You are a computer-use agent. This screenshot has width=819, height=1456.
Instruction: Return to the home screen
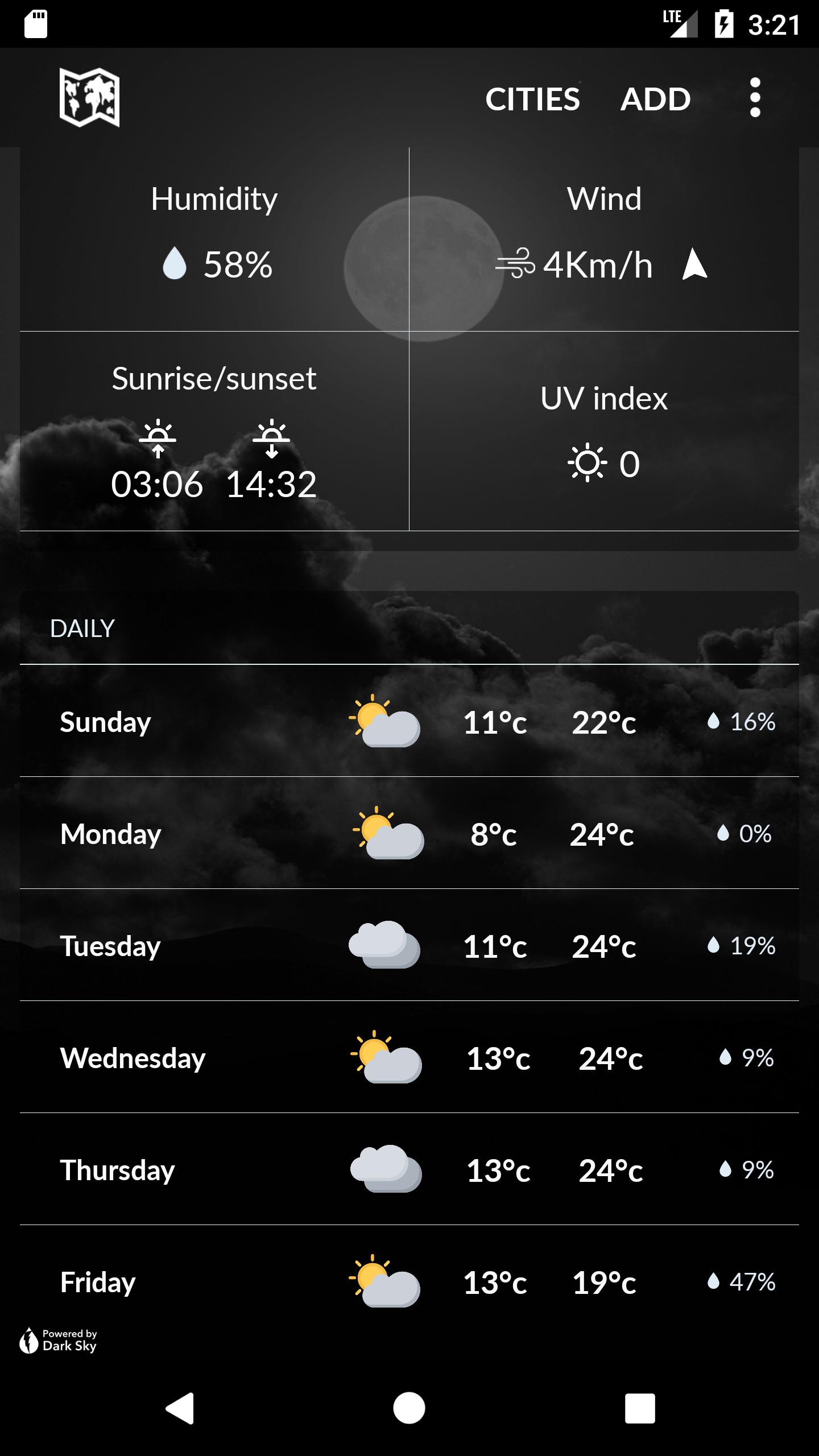coord(409,1408)
